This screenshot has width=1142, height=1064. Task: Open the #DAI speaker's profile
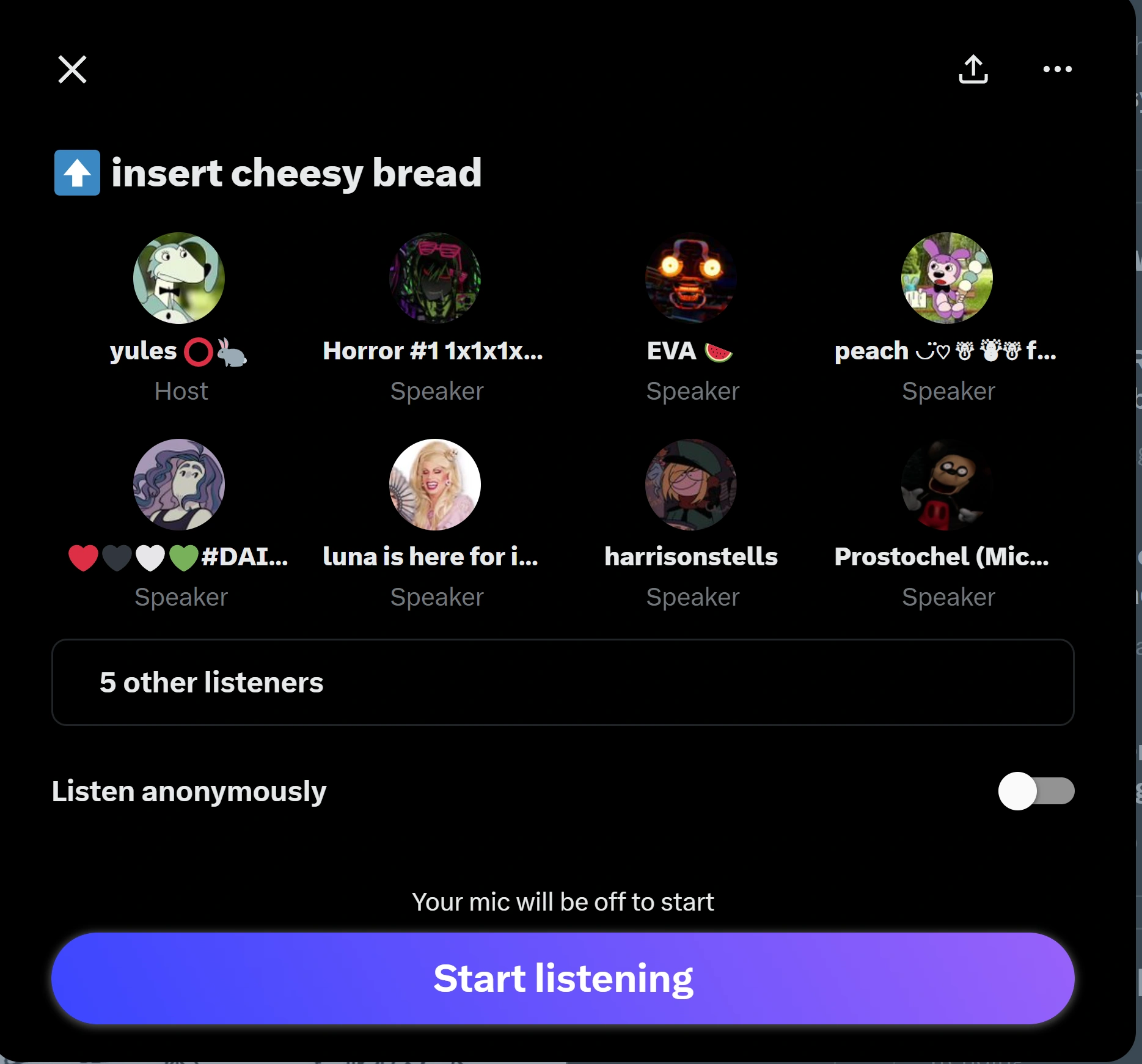click(x=179, y=485)
